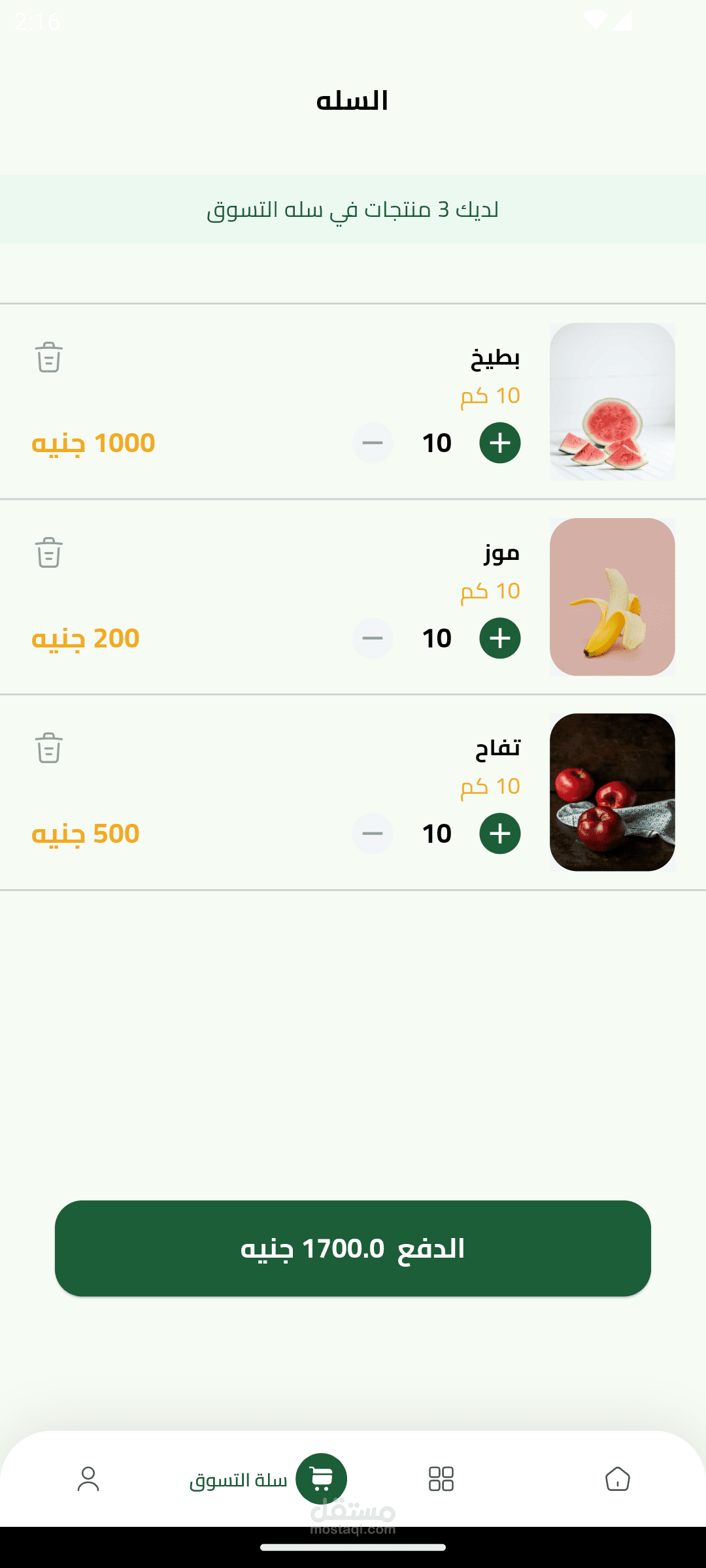Open the موز product image
Viewport: 706px width, 1568px height.
click(x=613, y=597)
